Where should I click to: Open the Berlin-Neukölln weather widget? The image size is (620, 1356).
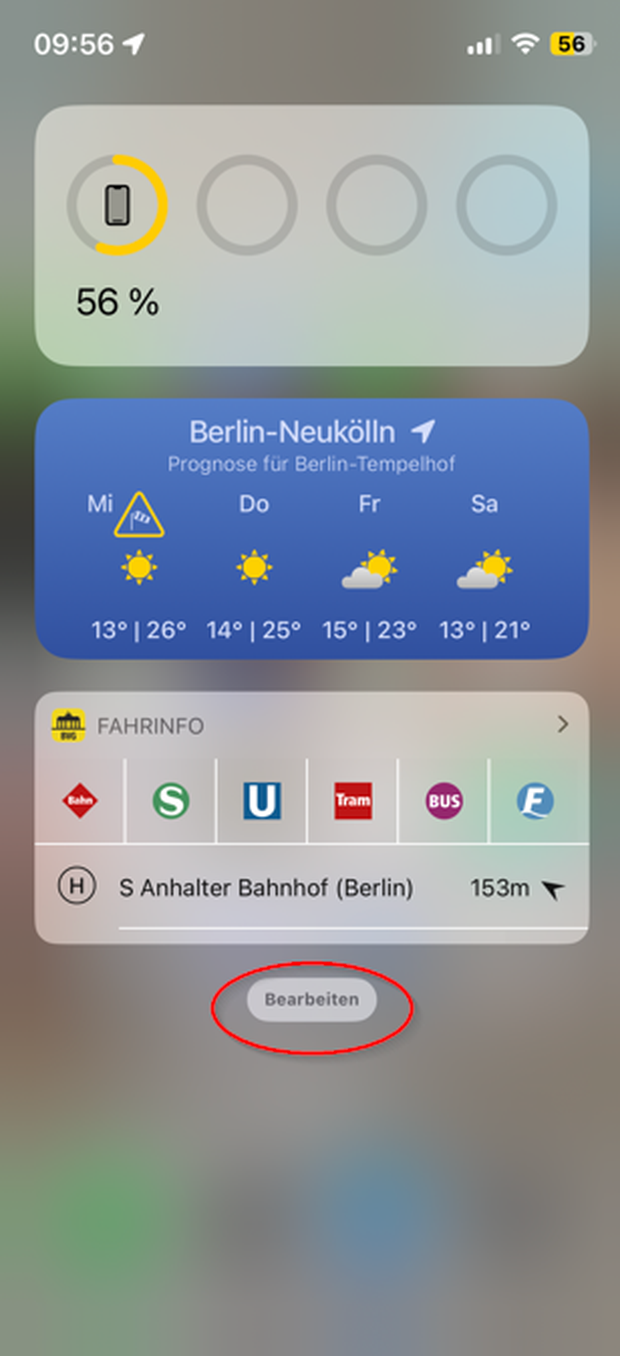[311, 528]
